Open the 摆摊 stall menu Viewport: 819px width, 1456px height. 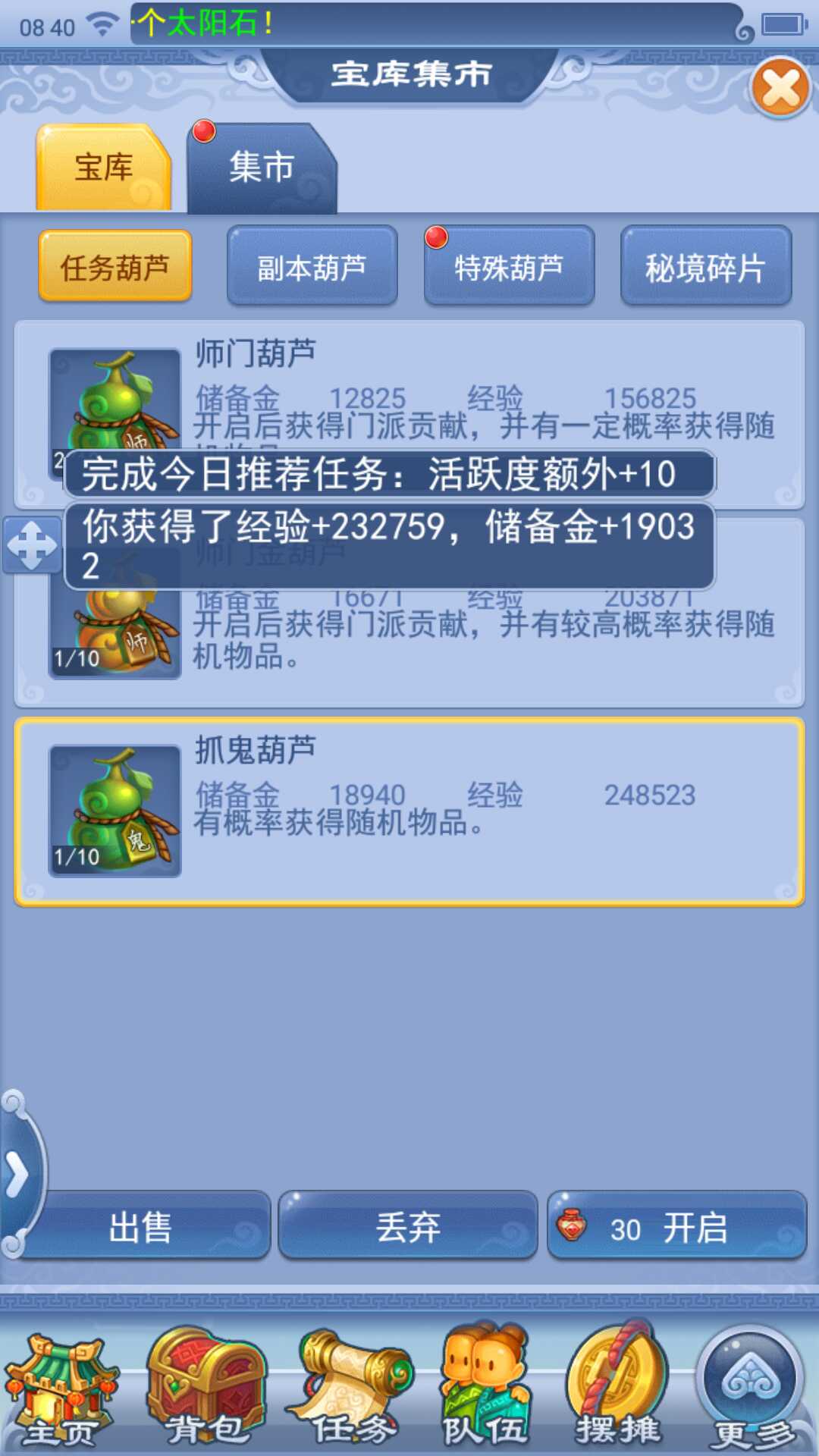pos(617,1388)
